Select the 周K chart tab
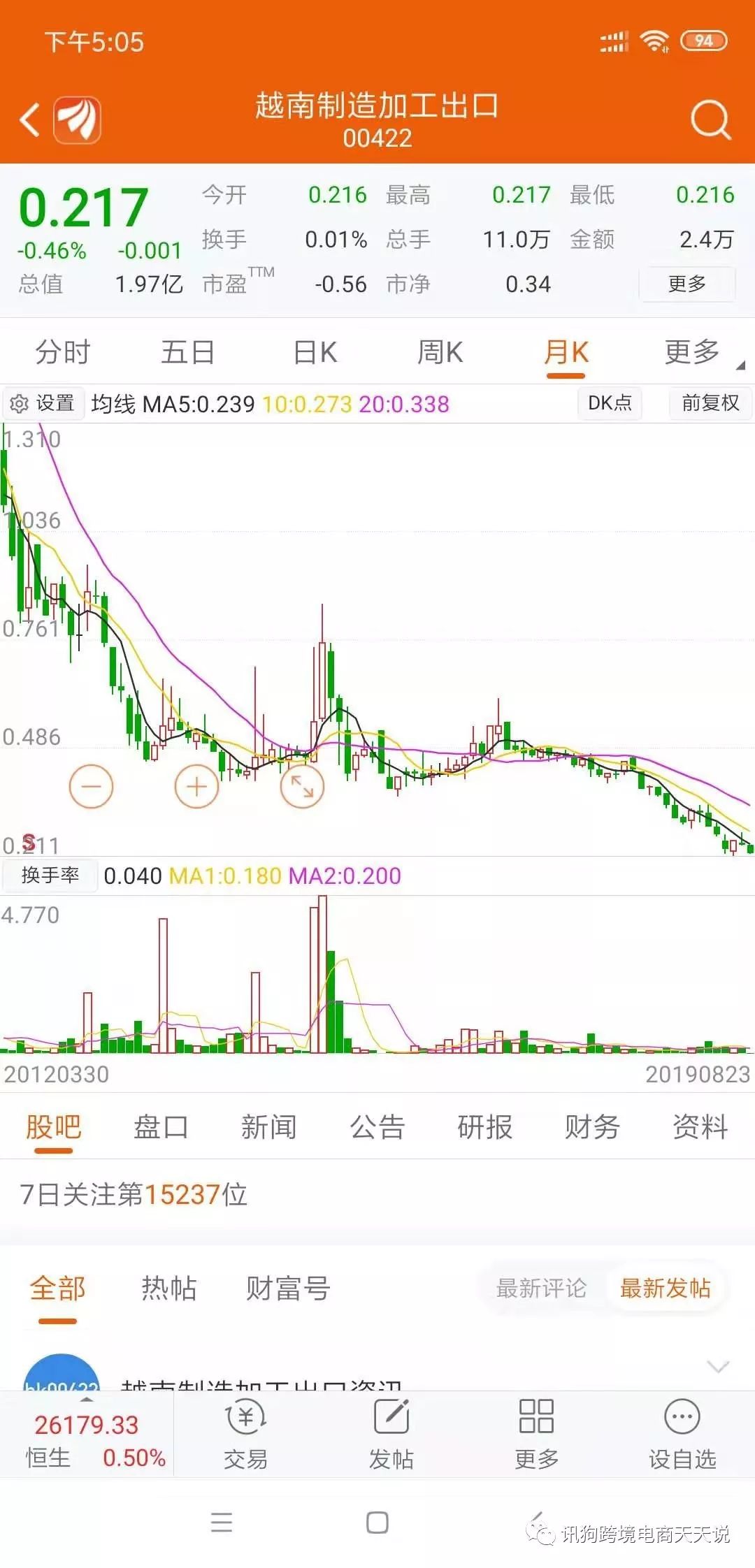 (440, 352)
